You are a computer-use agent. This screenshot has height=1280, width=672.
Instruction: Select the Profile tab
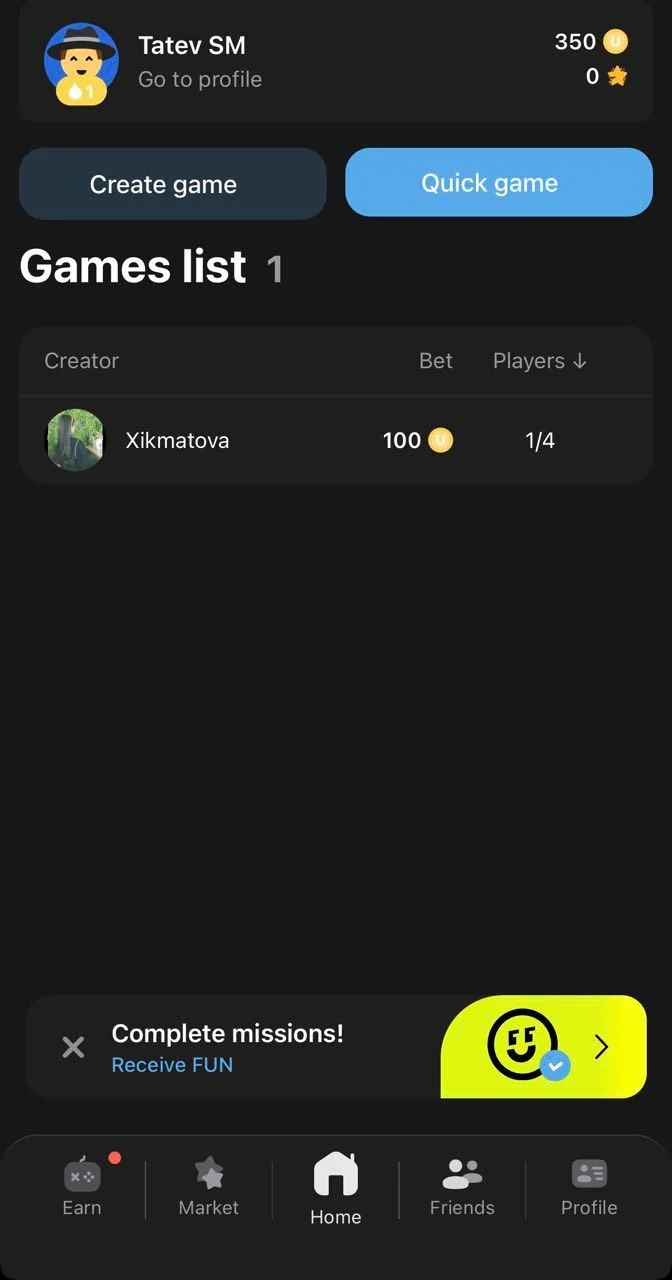coord(589,1188)
